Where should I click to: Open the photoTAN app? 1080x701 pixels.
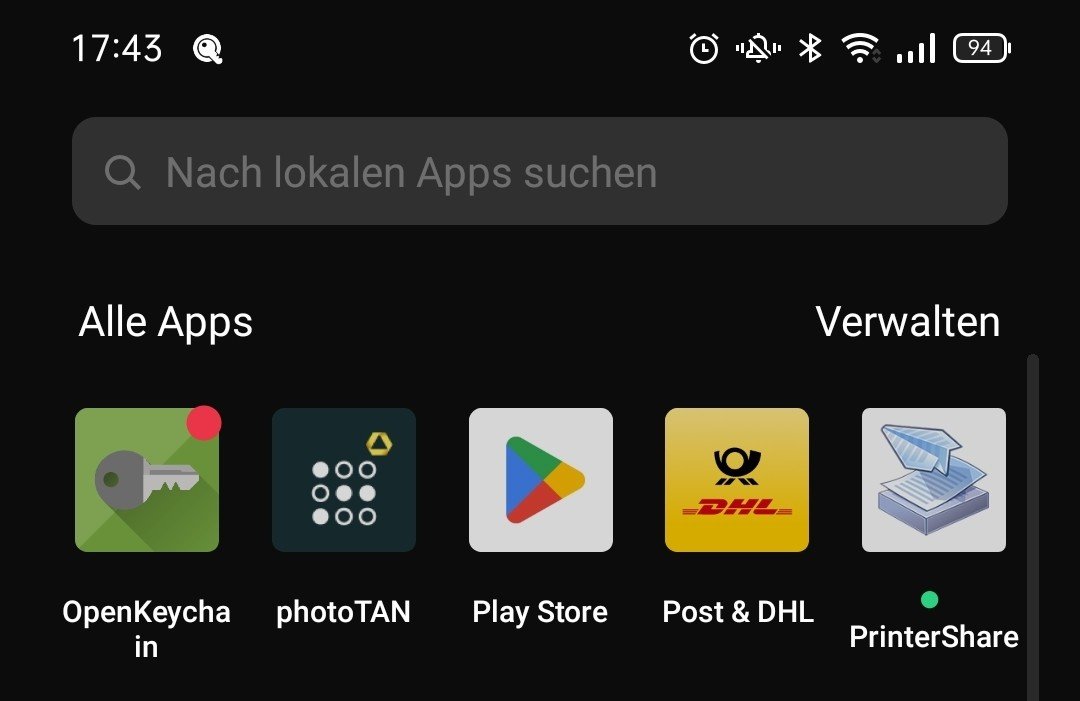click(343, 480)
